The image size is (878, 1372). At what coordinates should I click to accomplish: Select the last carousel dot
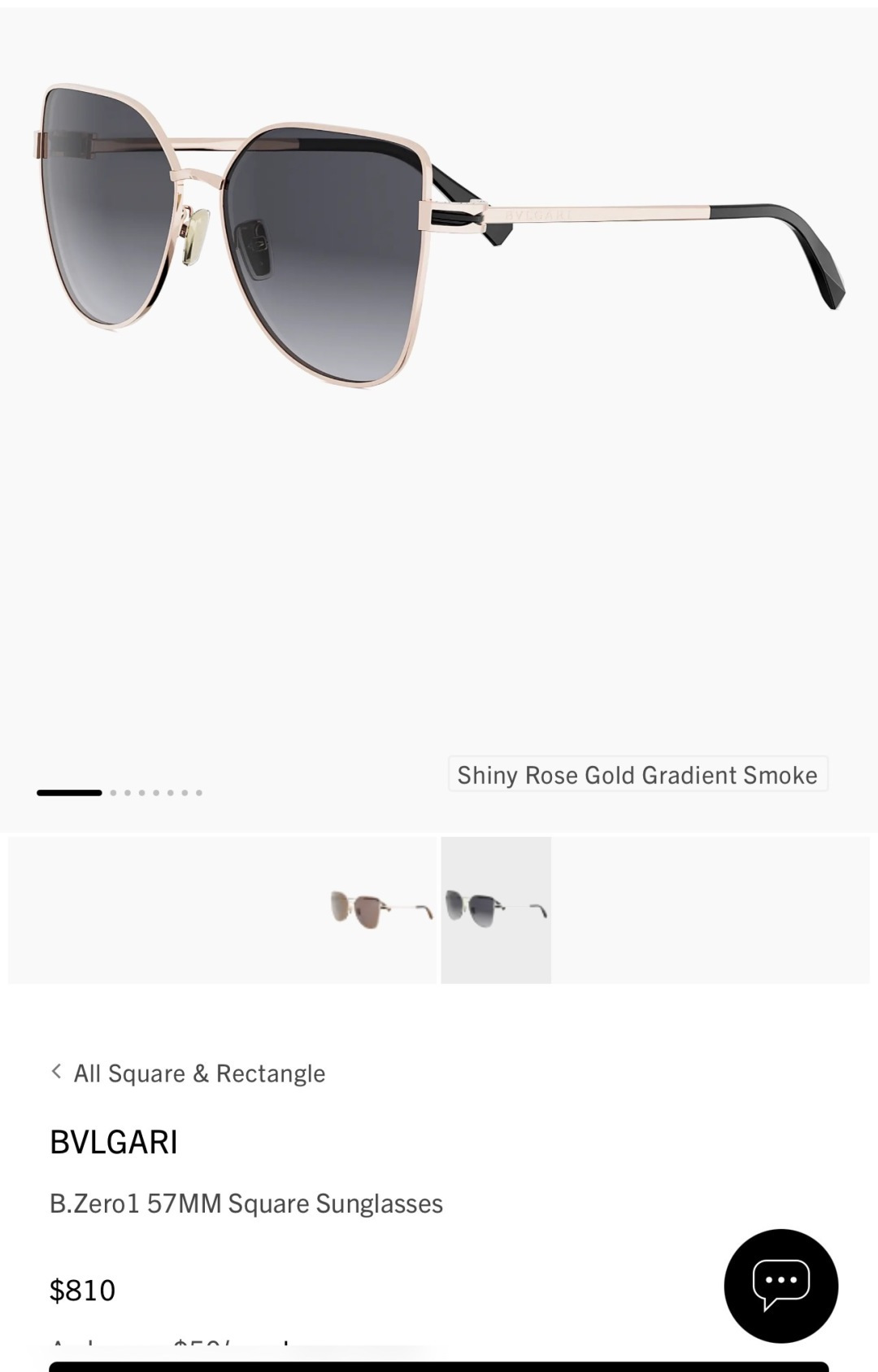pyautogui.click(x=198, y=792)
